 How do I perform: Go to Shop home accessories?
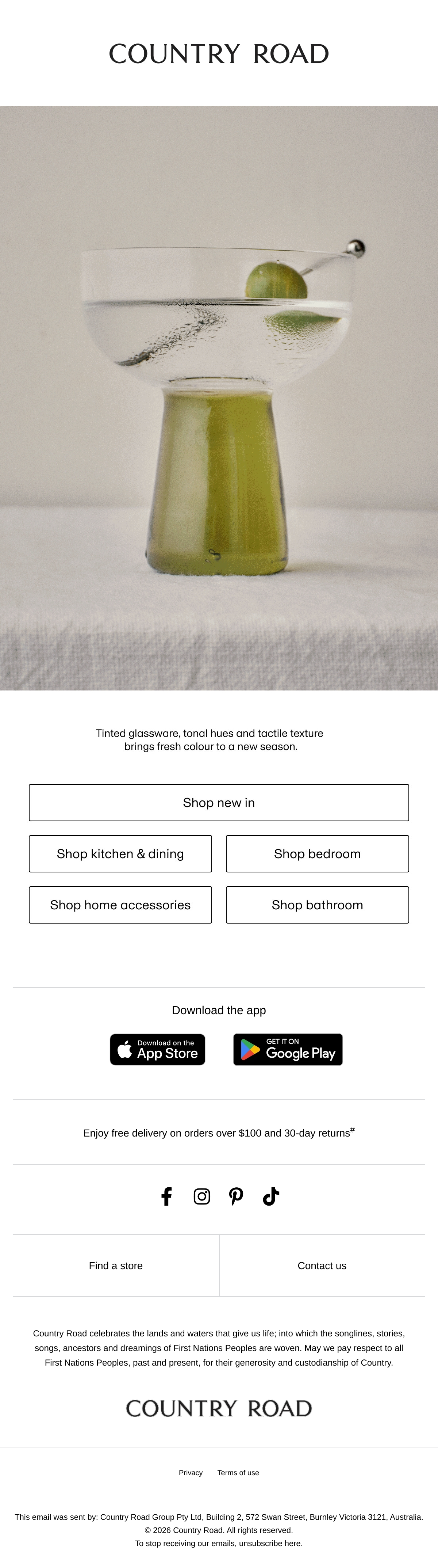point(120,905)
